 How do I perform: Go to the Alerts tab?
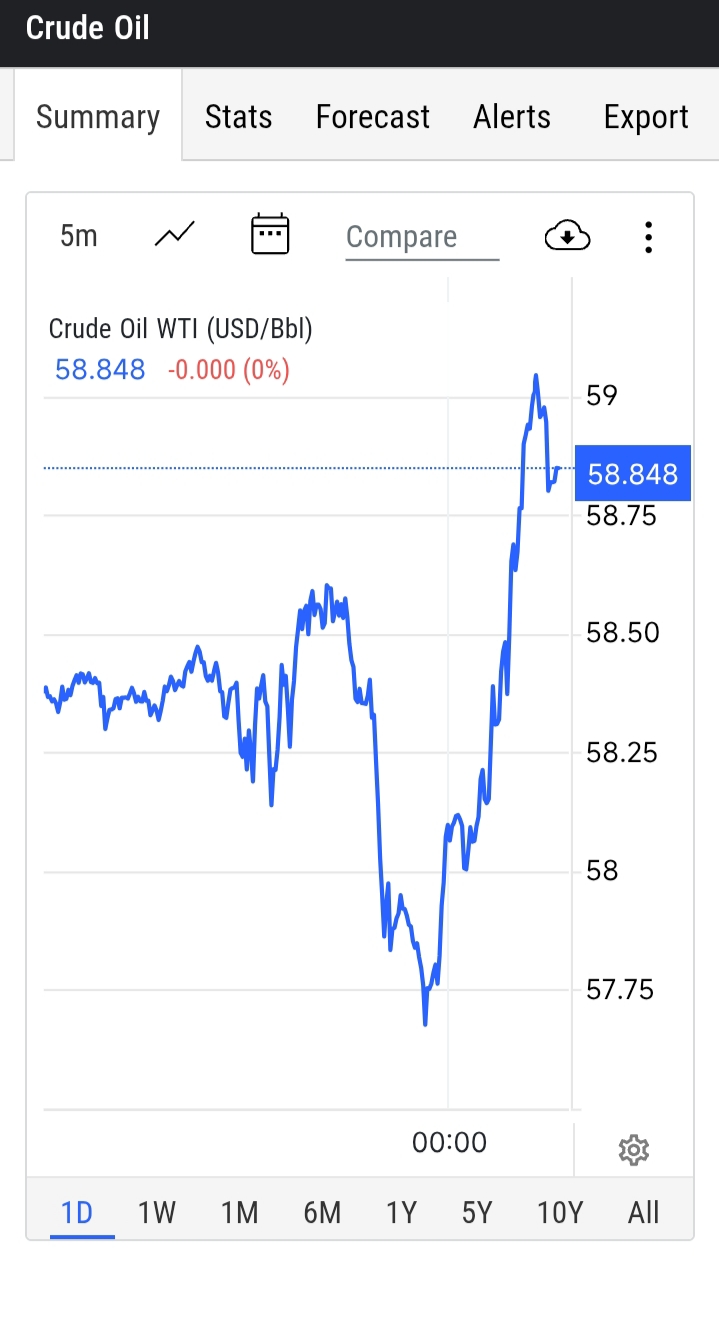(x=512, y=117)
